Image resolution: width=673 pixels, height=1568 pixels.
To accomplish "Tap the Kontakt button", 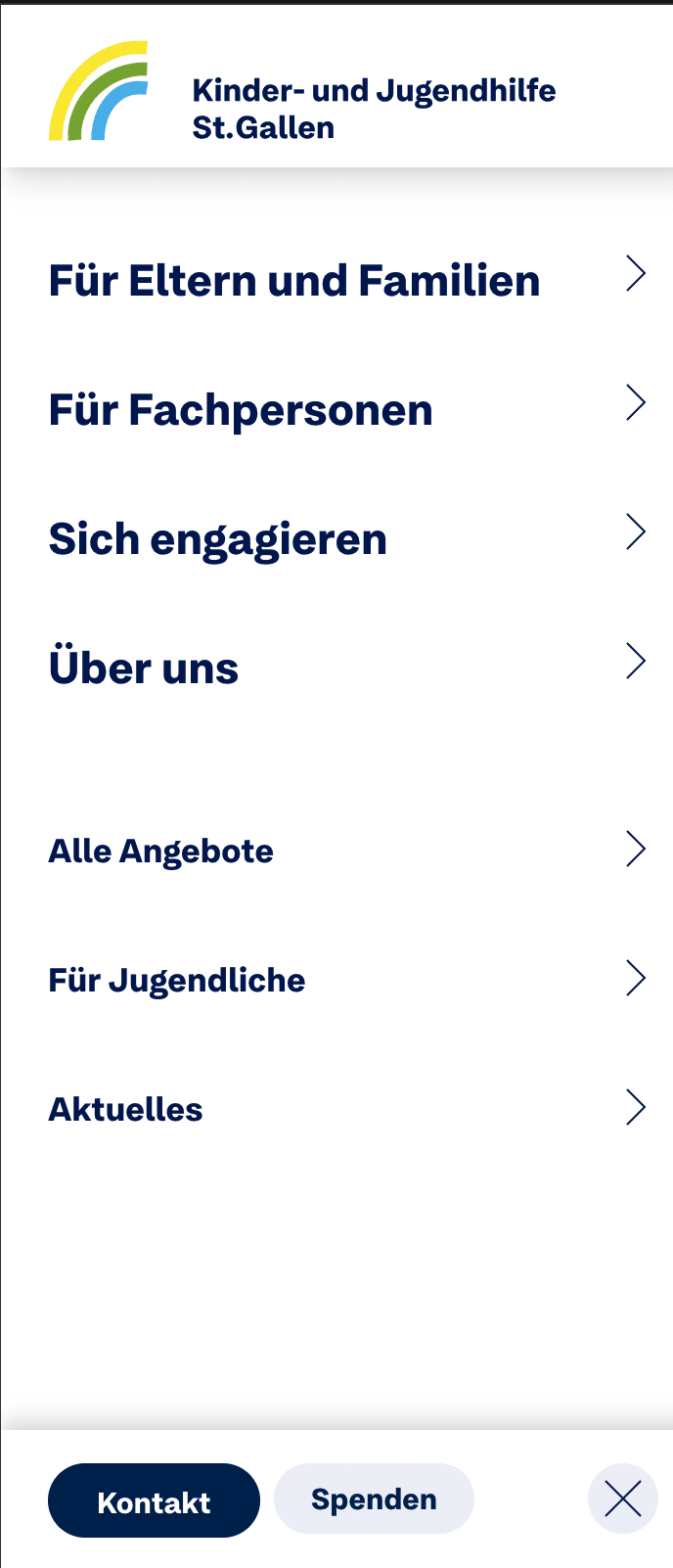I will pos(154,1500).
